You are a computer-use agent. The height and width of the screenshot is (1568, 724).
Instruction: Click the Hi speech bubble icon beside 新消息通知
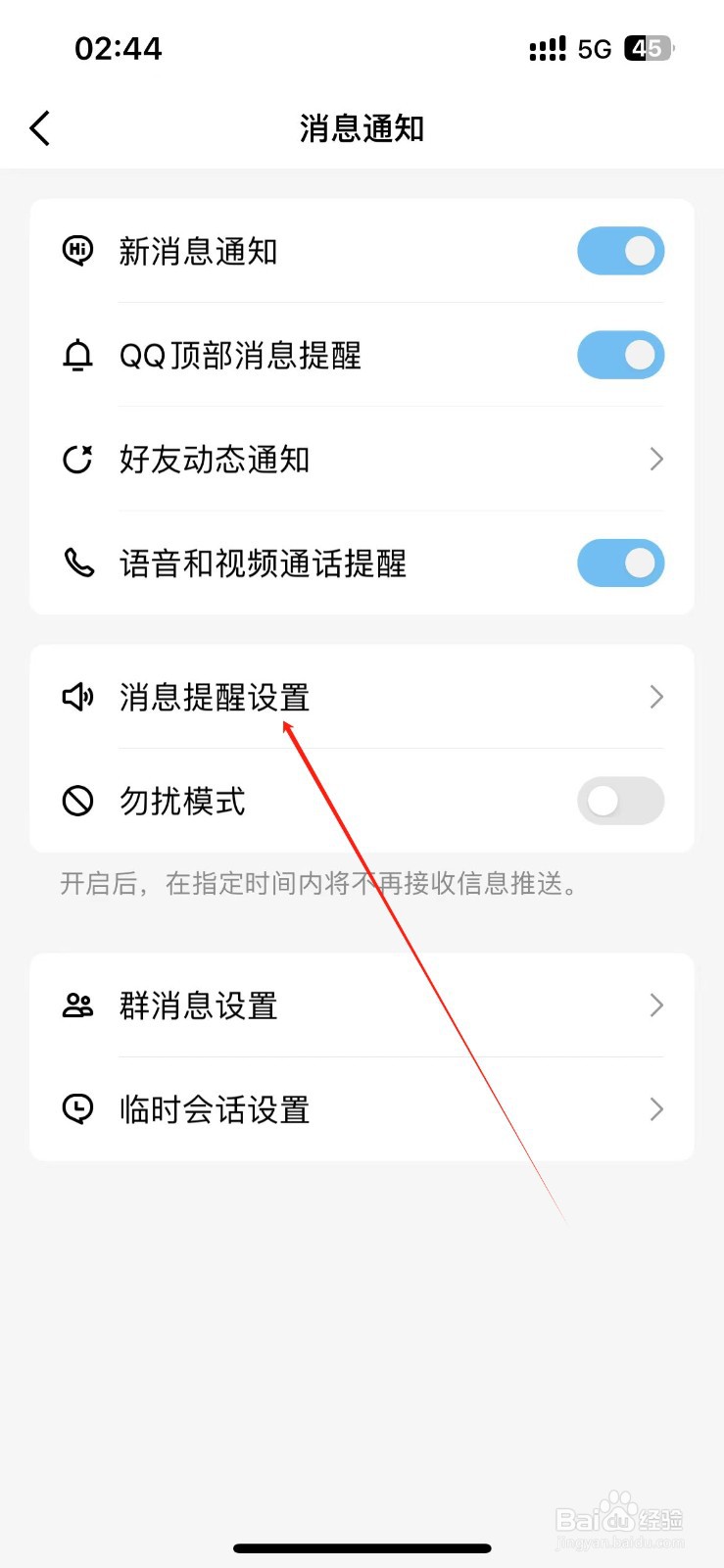click(78, 251)
